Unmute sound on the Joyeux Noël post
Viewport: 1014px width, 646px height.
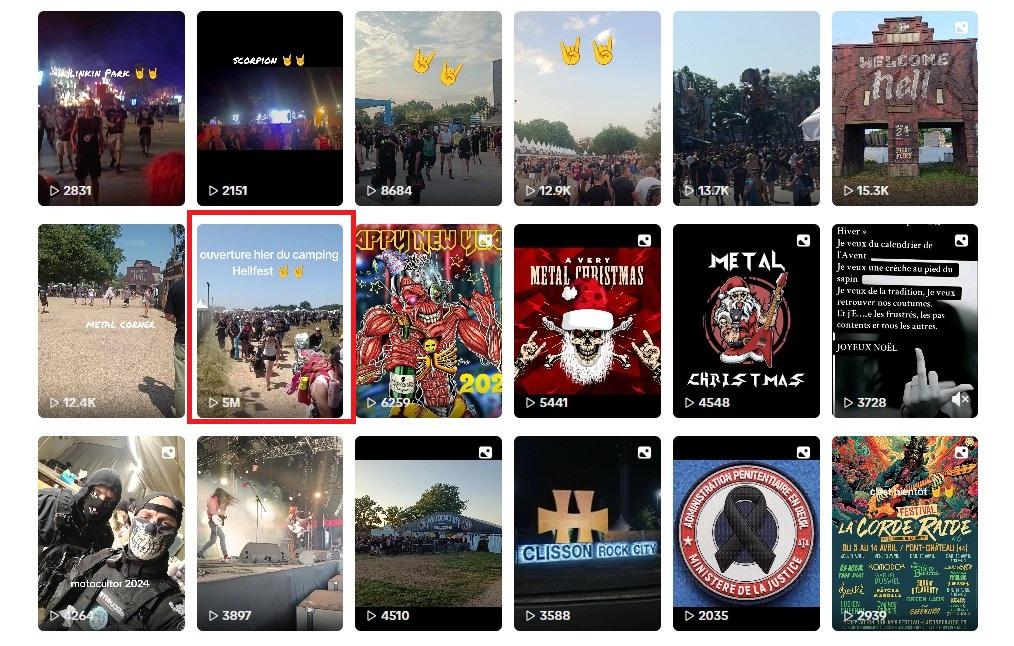(x=960, y=399)
